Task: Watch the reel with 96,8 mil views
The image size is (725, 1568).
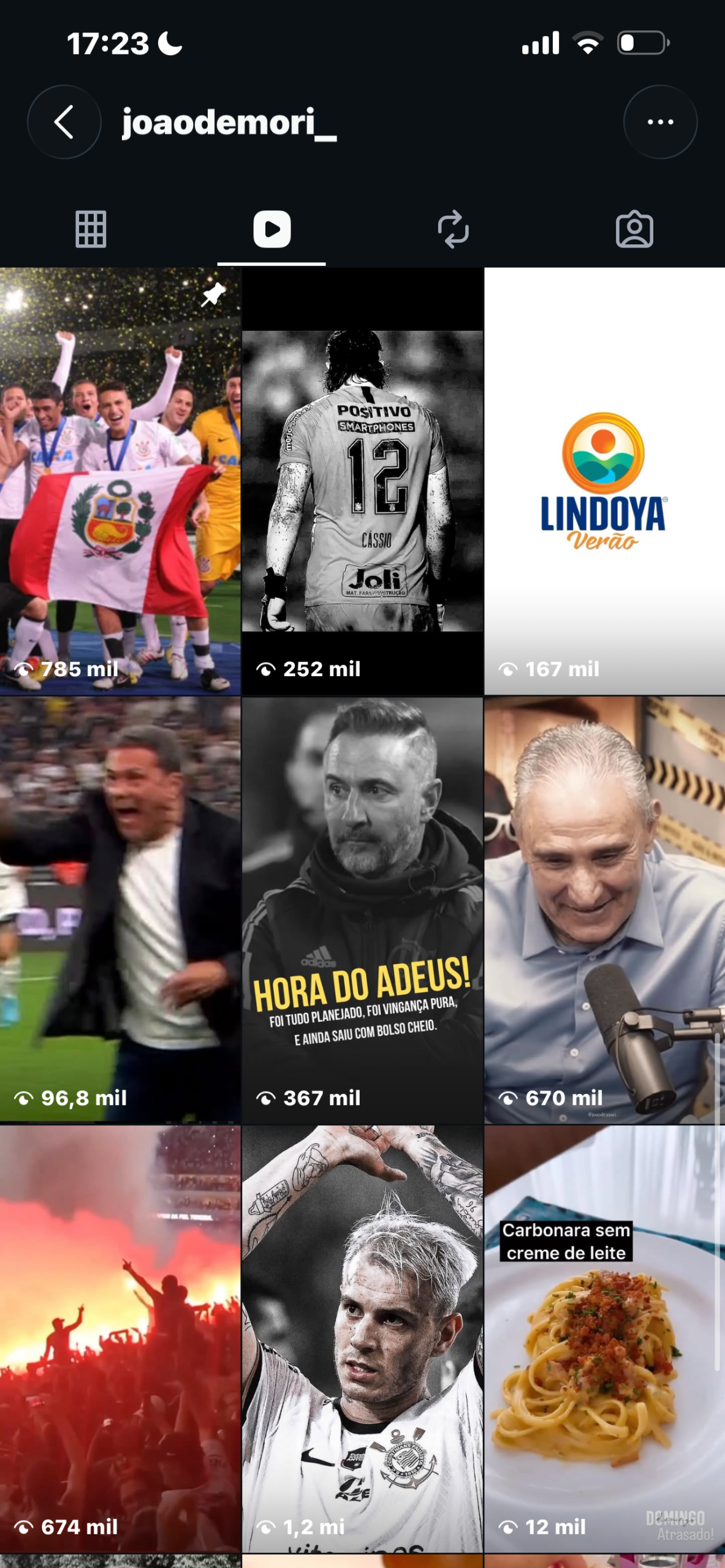Action: [x=120, y=910]
